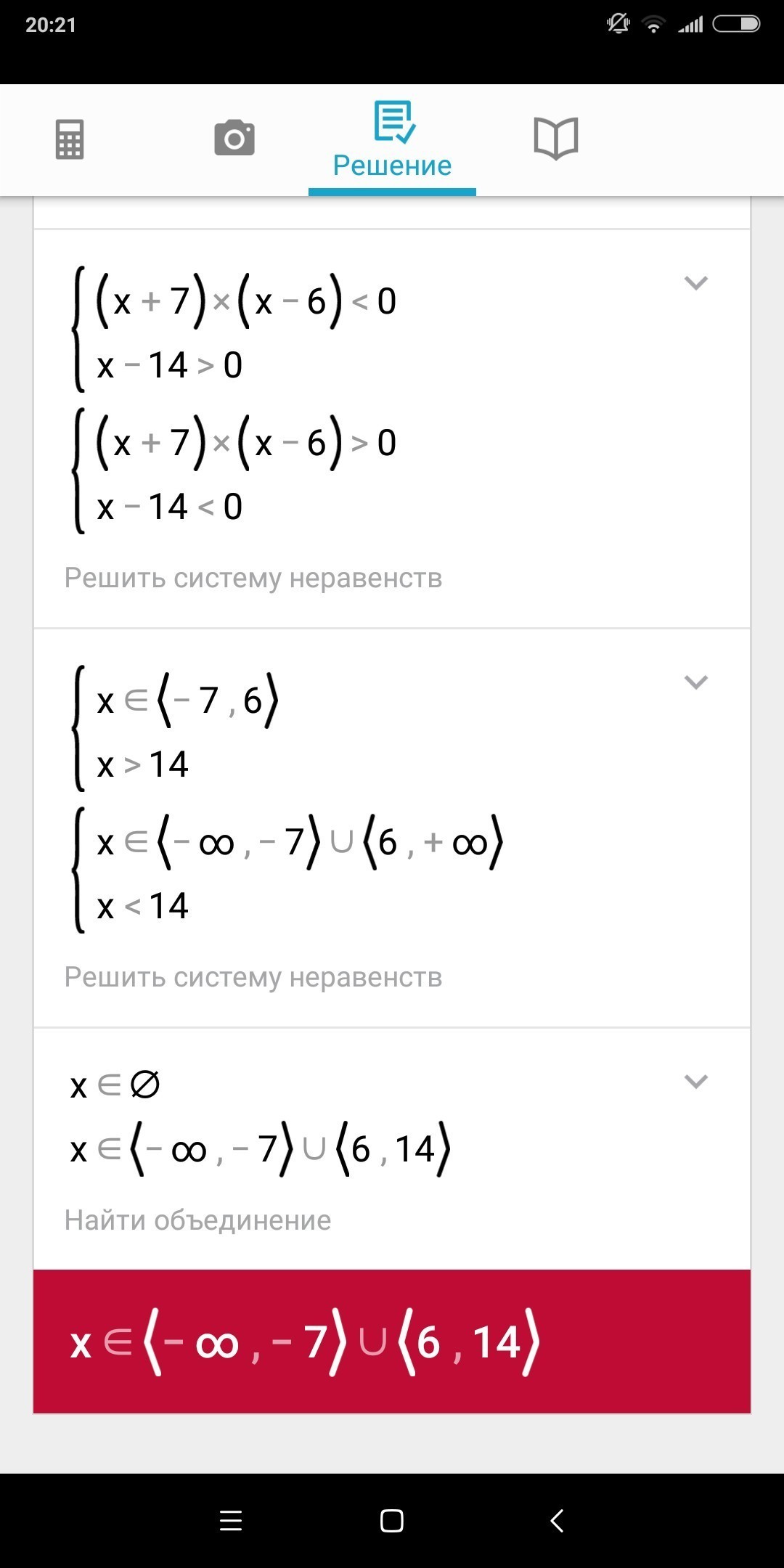Image resolution: width=784 pixels, height=1568 pixels.
Task: Switch to the camera tab
Action: (x=234, y=138)
